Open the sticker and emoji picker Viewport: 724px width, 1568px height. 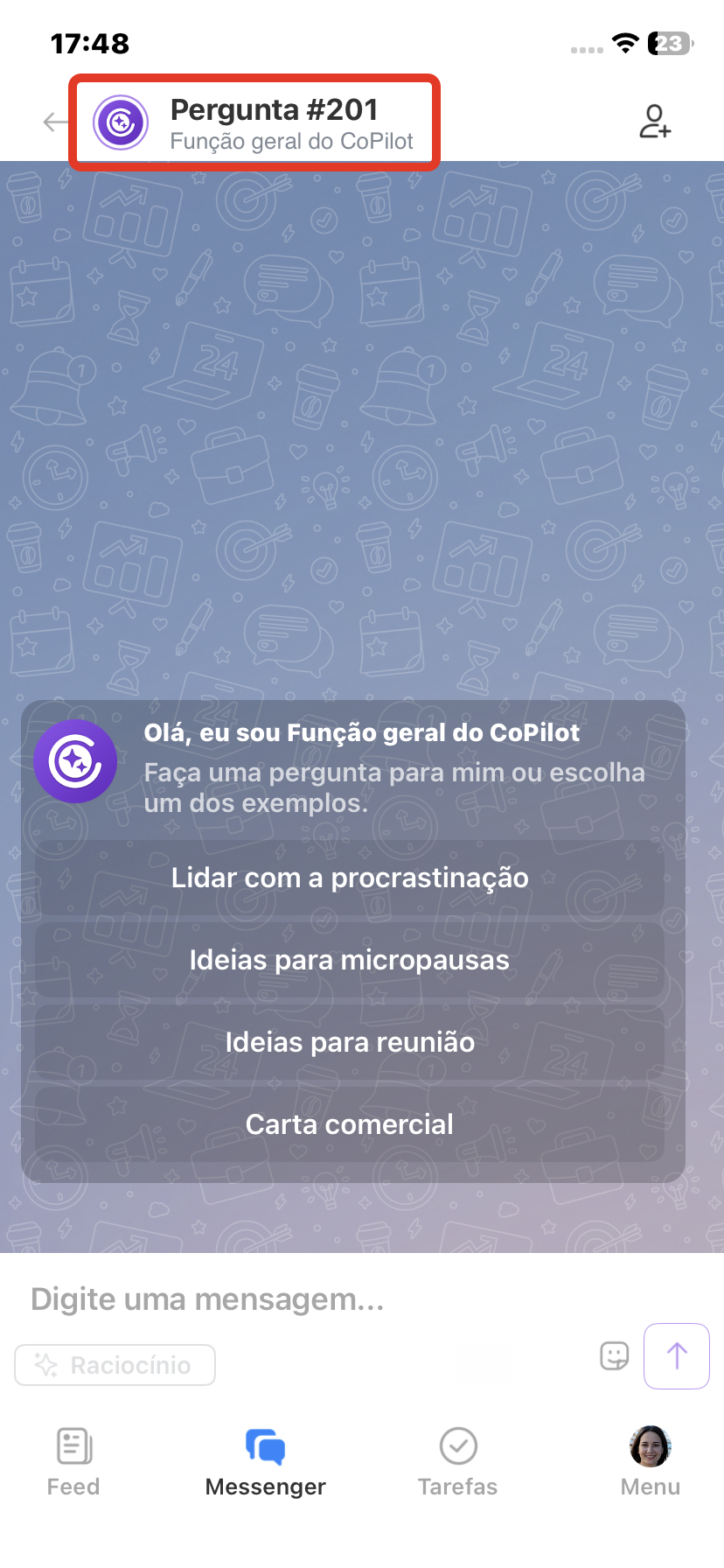614,1356
